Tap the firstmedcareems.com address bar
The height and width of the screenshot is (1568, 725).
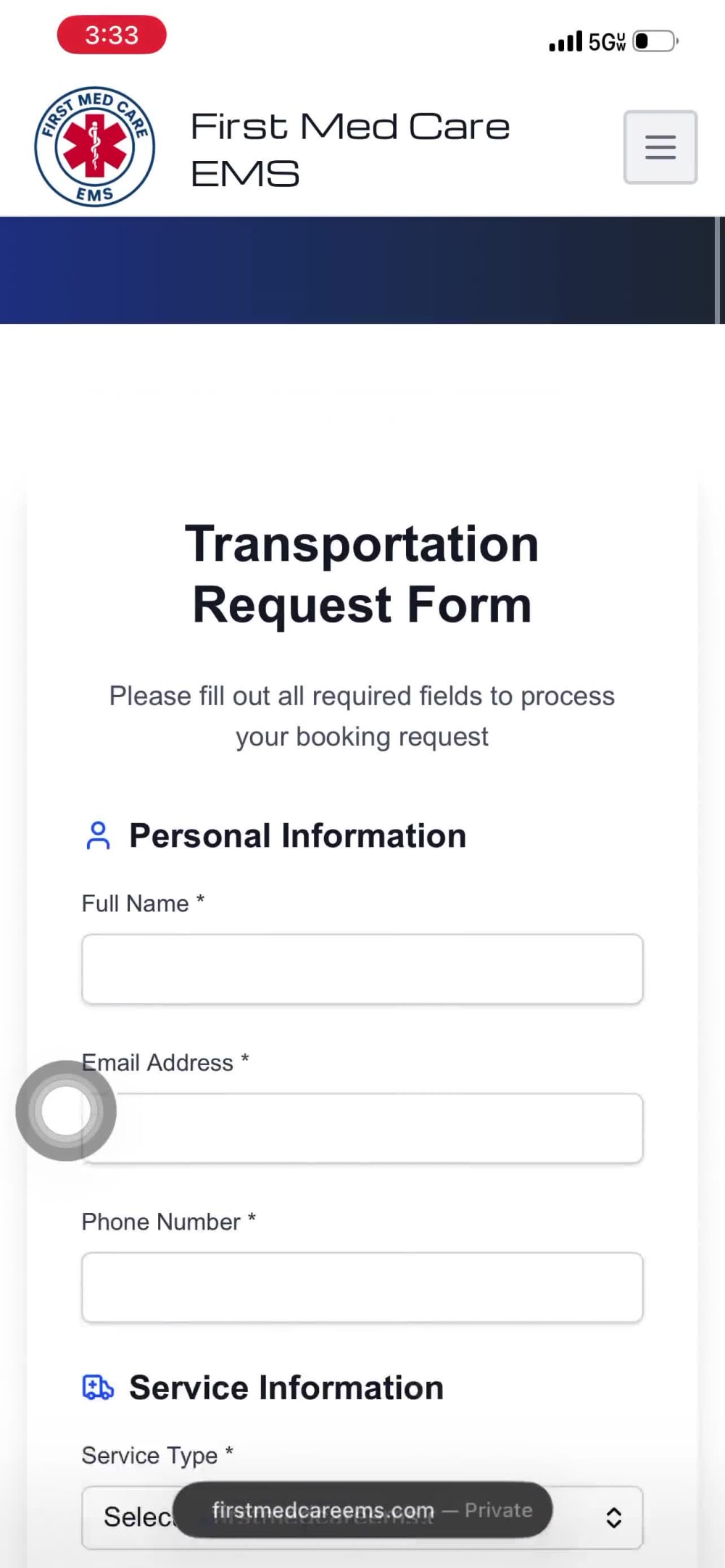(x=363, y=1509)
